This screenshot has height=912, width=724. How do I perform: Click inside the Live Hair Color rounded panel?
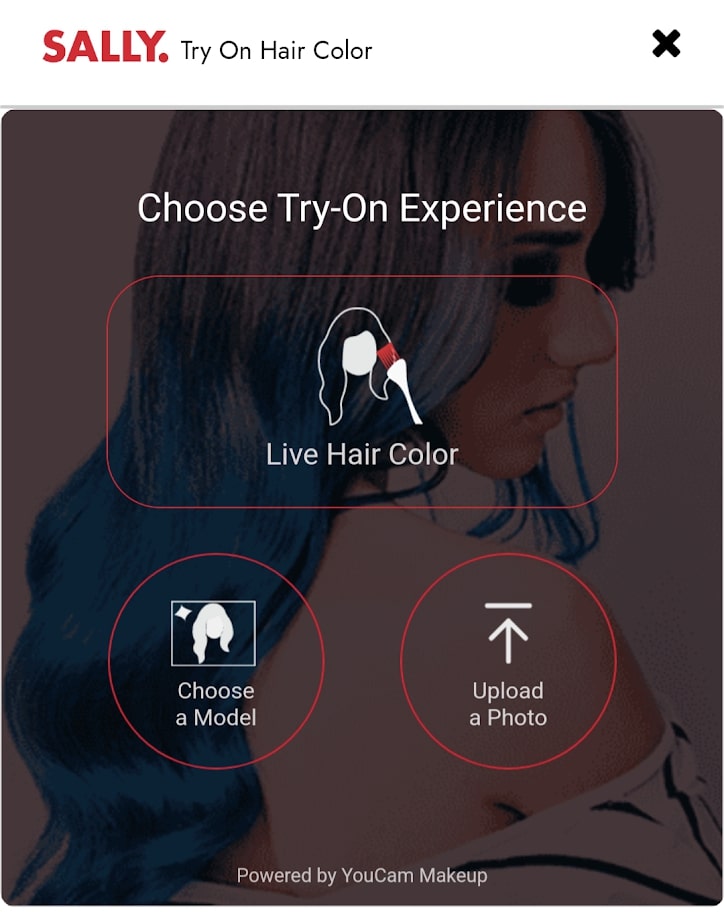(362, 390)
